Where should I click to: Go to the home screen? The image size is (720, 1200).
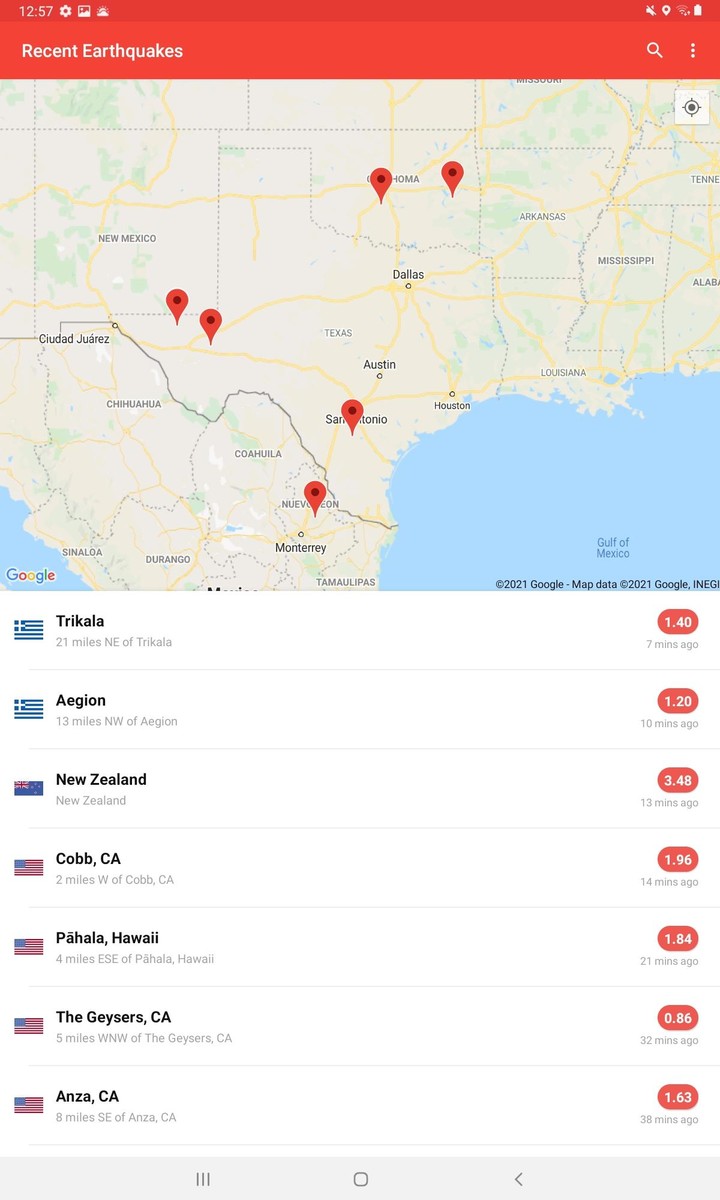(x=361, y=1179)
